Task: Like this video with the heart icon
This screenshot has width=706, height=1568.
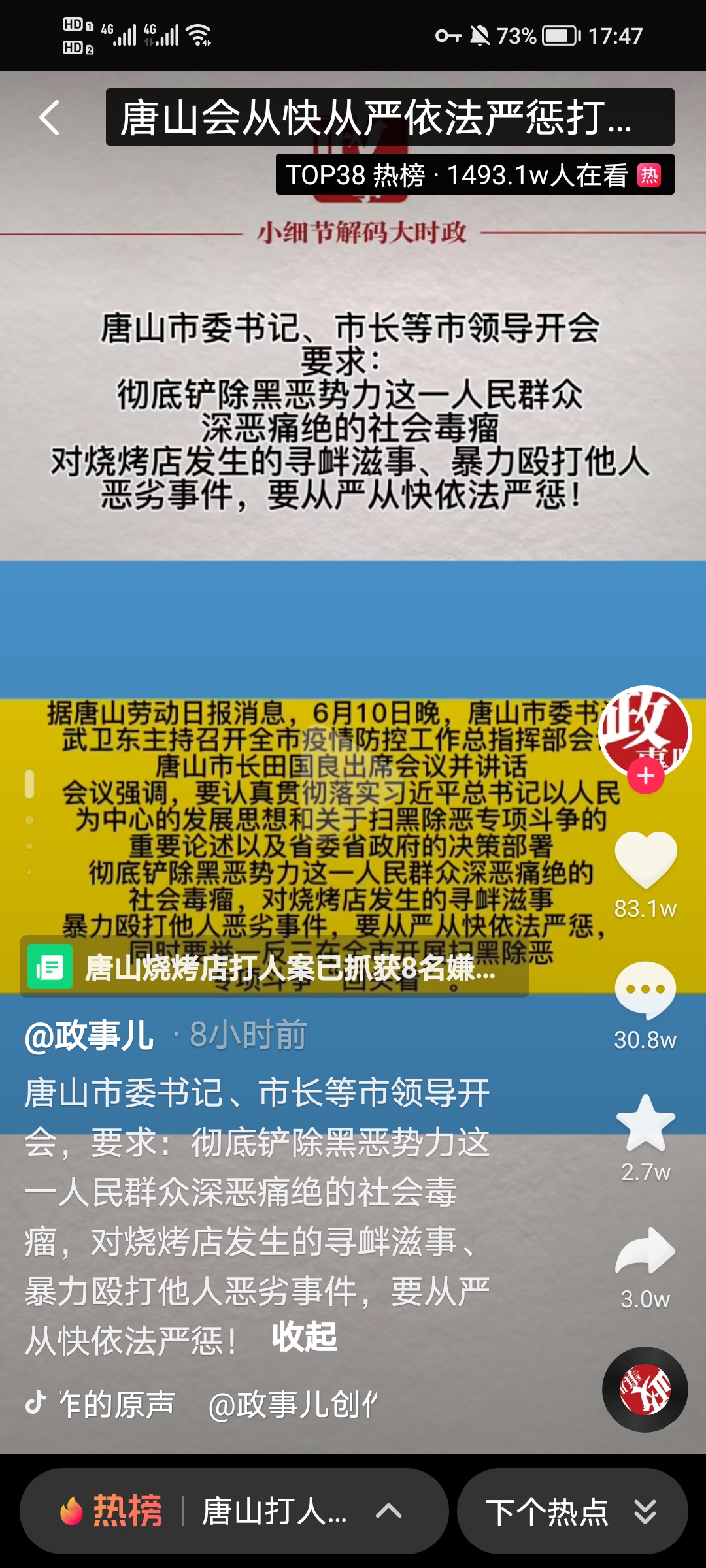Action: [x=645, y=857]
